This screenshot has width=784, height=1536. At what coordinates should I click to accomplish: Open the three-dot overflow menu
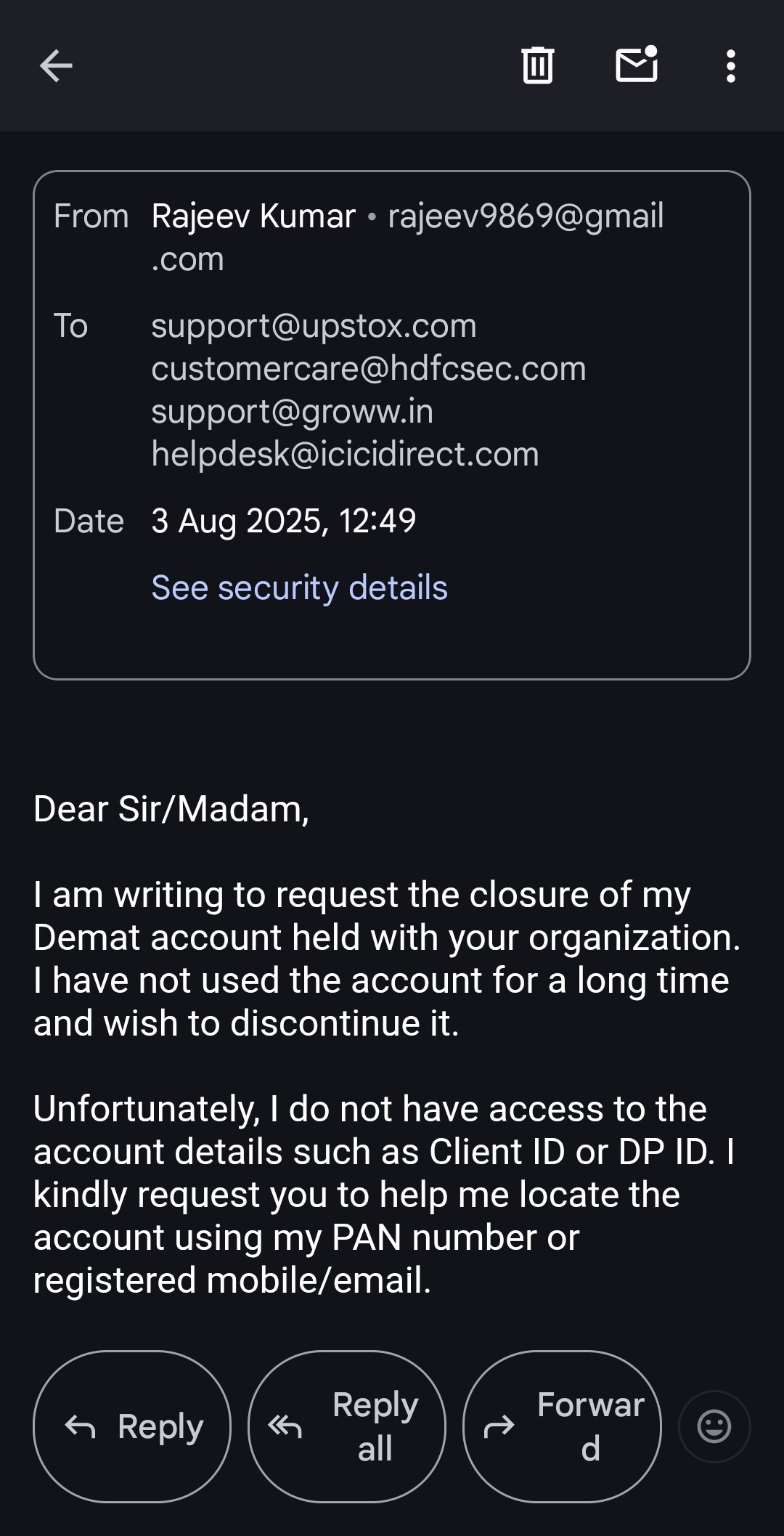point(730,66)
